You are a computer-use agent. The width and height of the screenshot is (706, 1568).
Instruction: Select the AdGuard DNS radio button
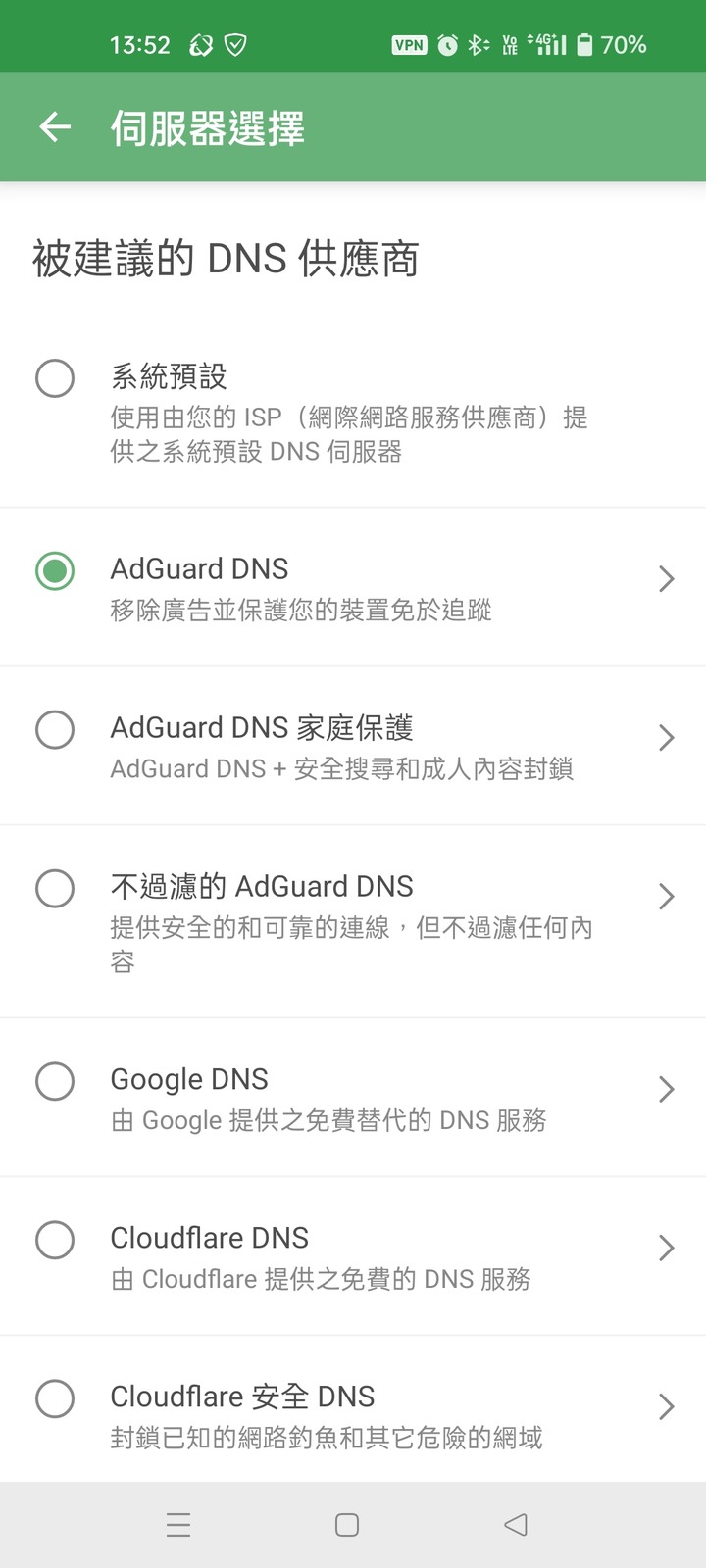click(55, 570)
